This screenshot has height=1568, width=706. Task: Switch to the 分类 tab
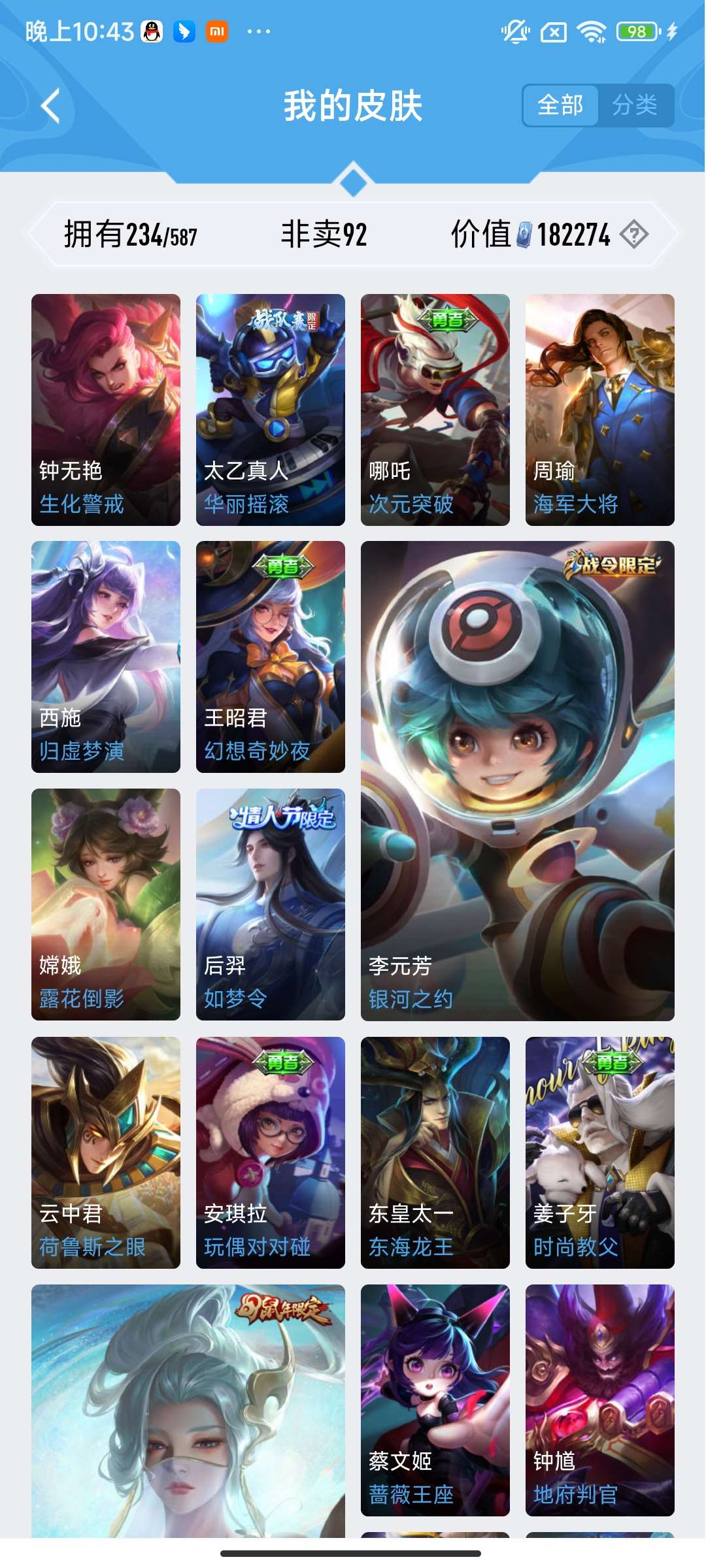635,105
